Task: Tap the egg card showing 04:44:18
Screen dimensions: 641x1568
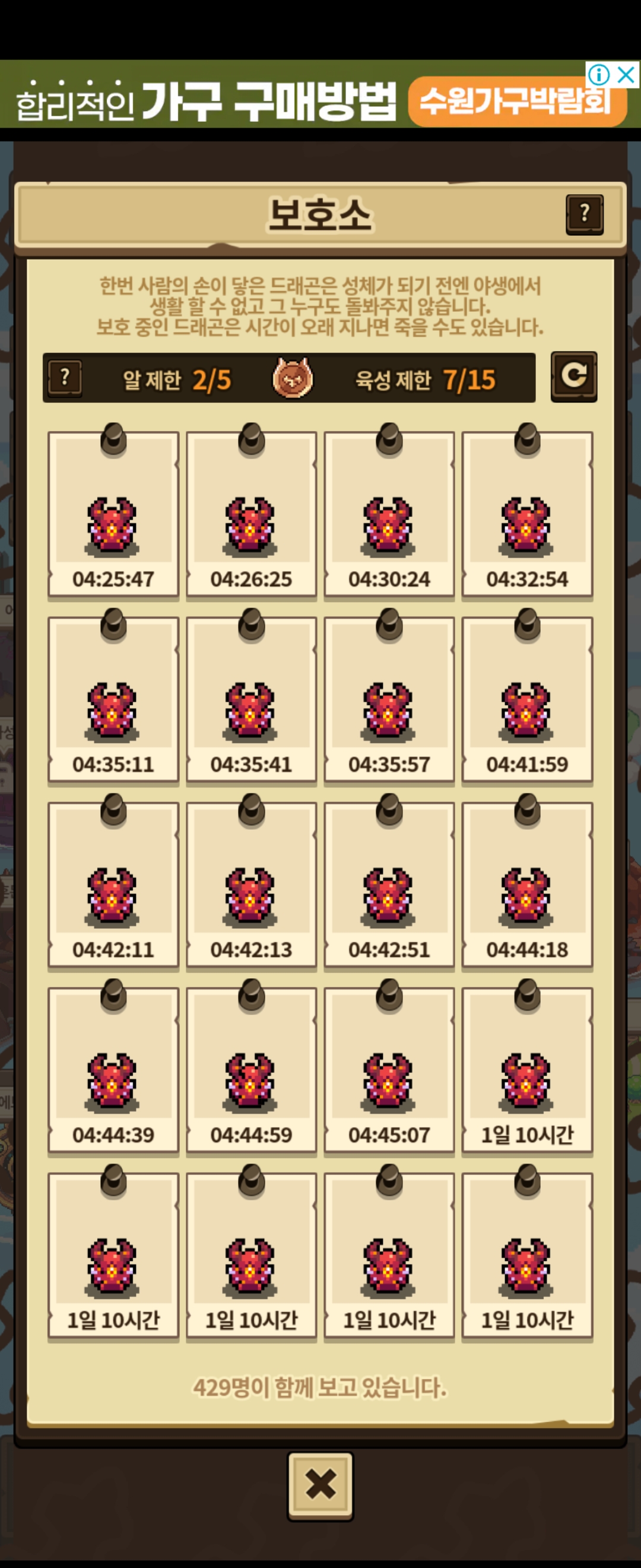Action: [527, 885]
